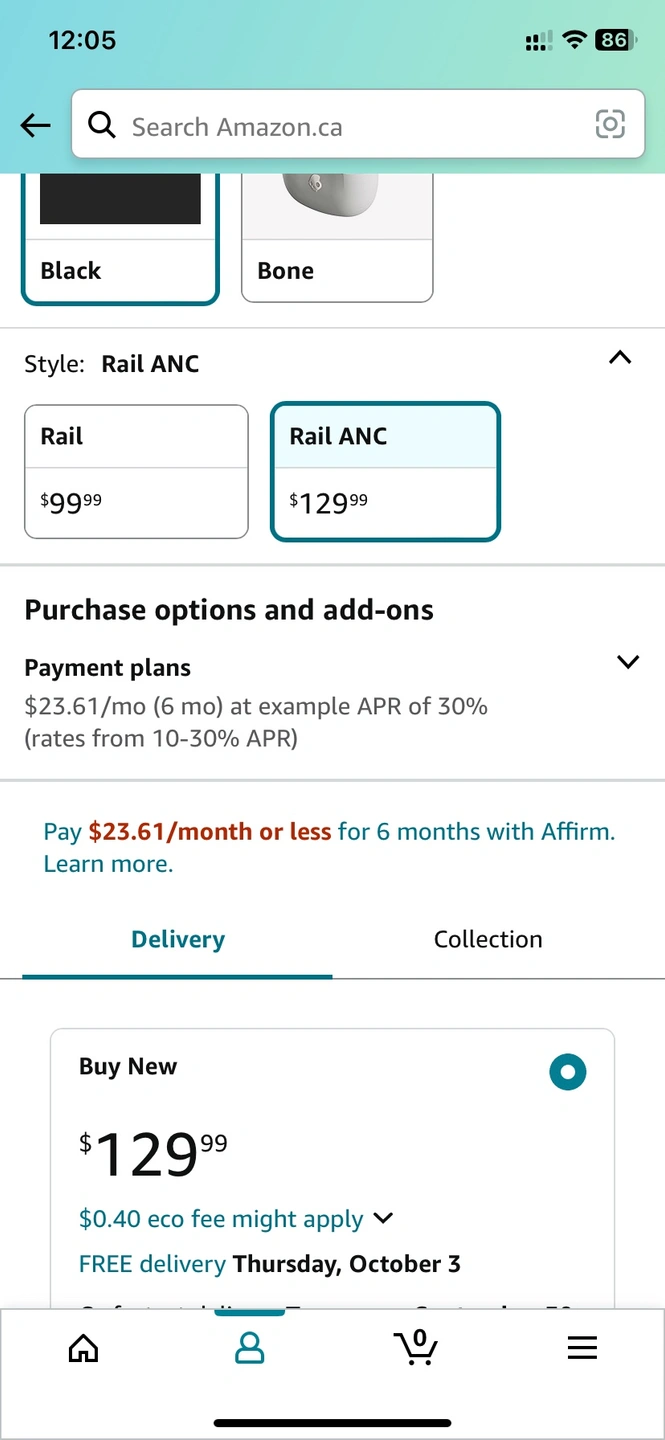Open the Affirm Learn more link

tap(108, 864)
